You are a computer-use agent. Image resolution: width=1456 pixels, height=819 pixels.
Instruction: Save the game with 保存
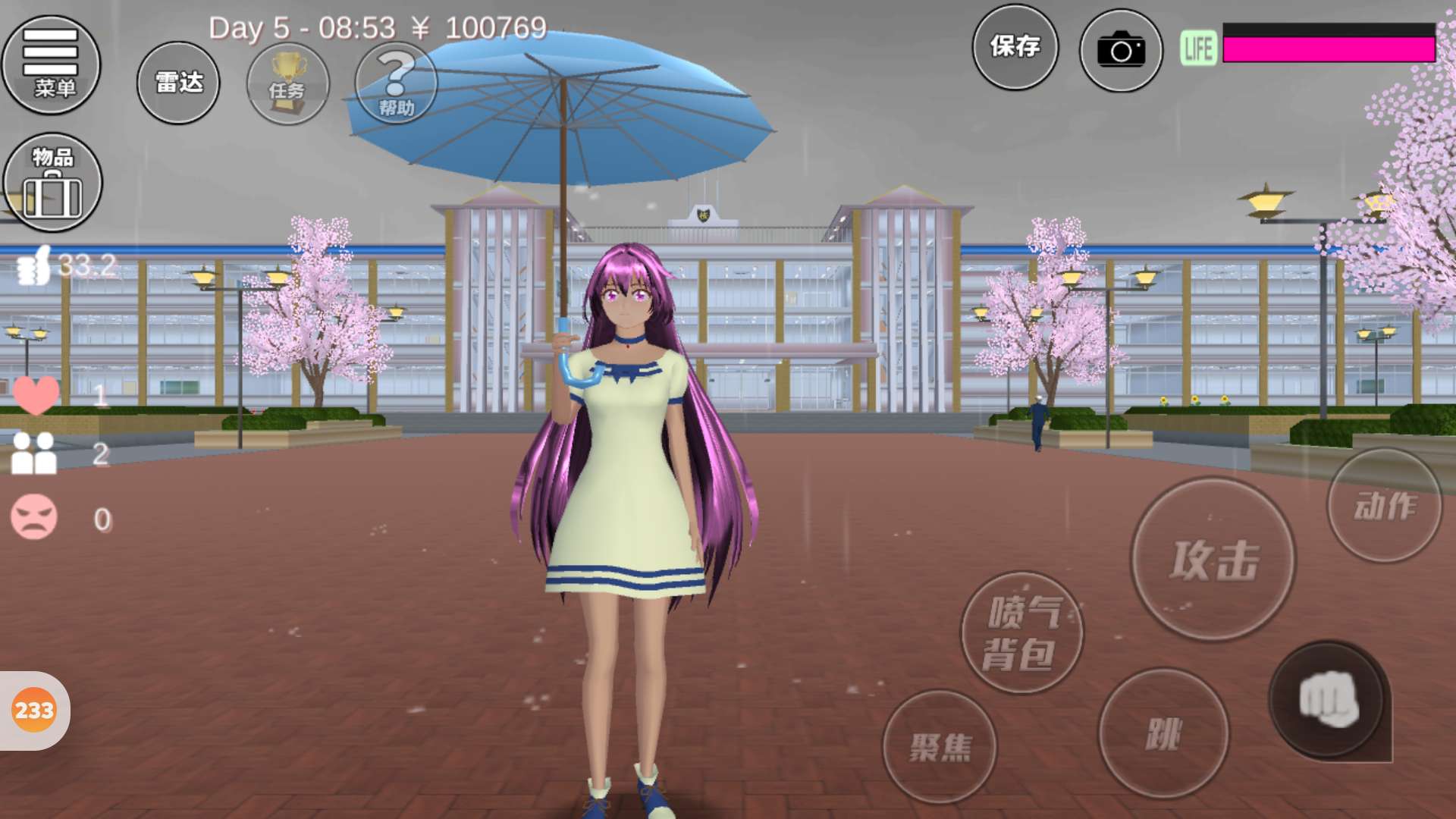click(1015, 47)
